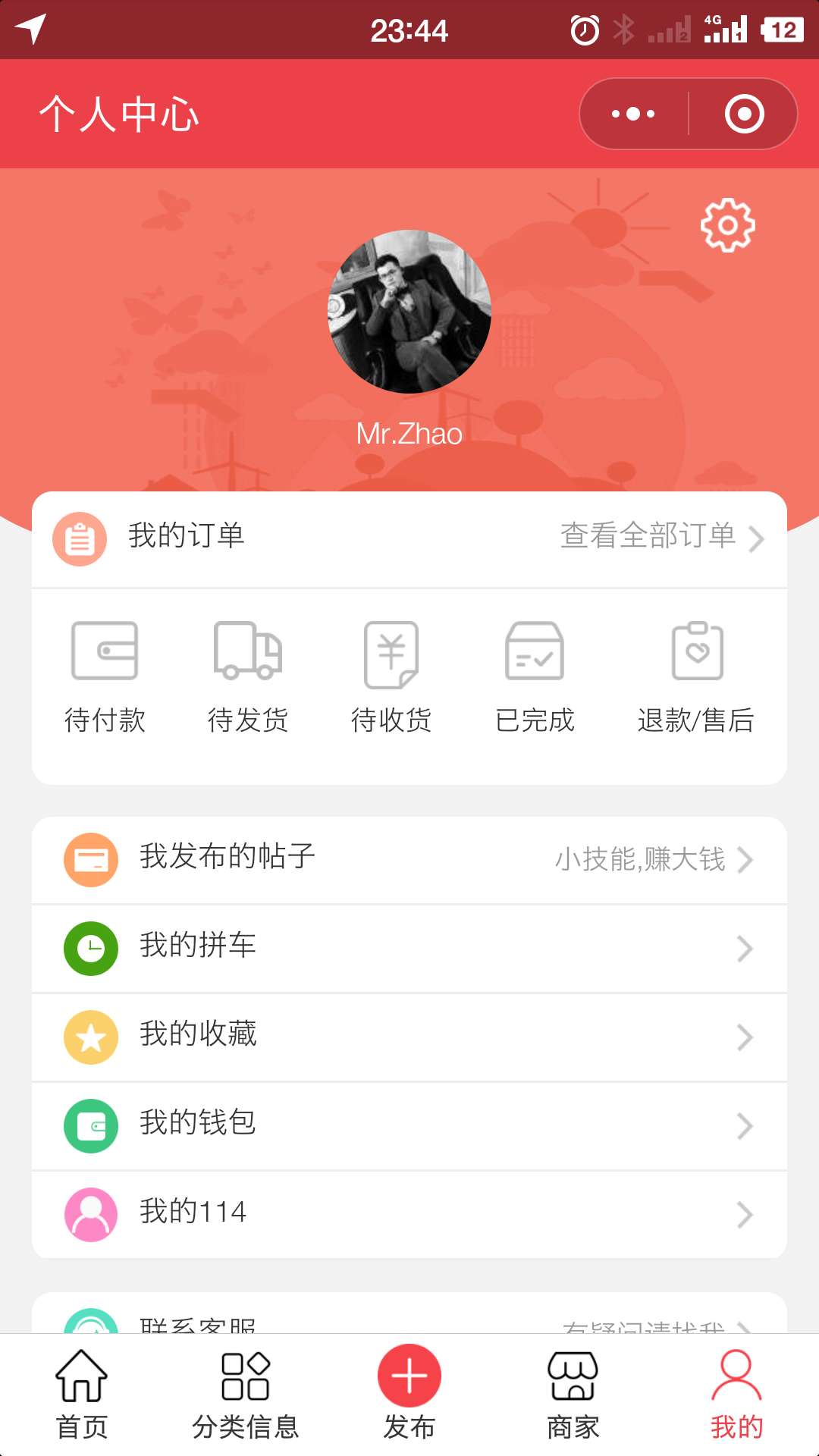The width and height of the screenshot is (819, 1456).
Task: View all orders via 查看全部订单
Action: click(661, 536)
